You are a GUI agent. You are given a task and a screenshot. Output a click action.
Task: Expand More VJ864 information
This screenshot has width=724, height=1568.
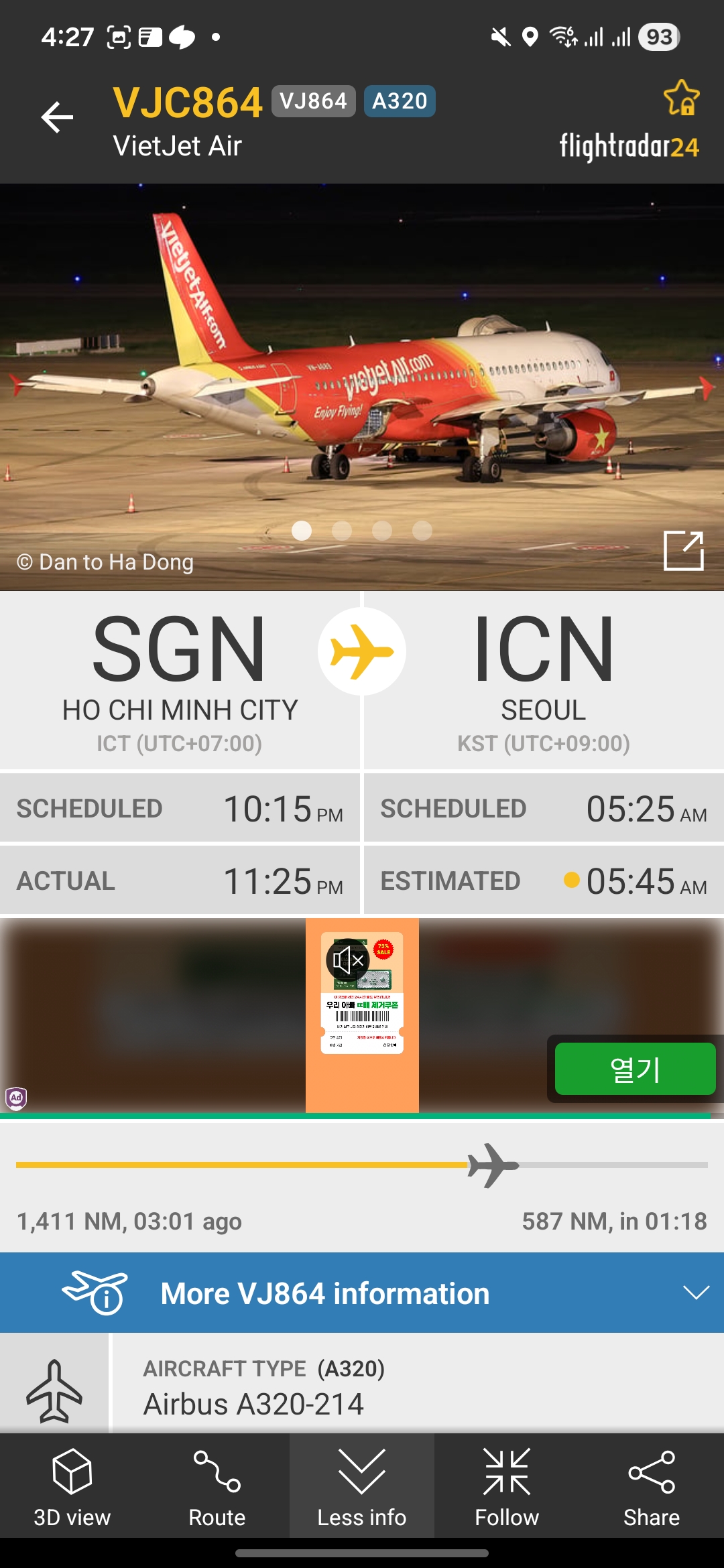pyautogui.click(x=362, y=1293)
